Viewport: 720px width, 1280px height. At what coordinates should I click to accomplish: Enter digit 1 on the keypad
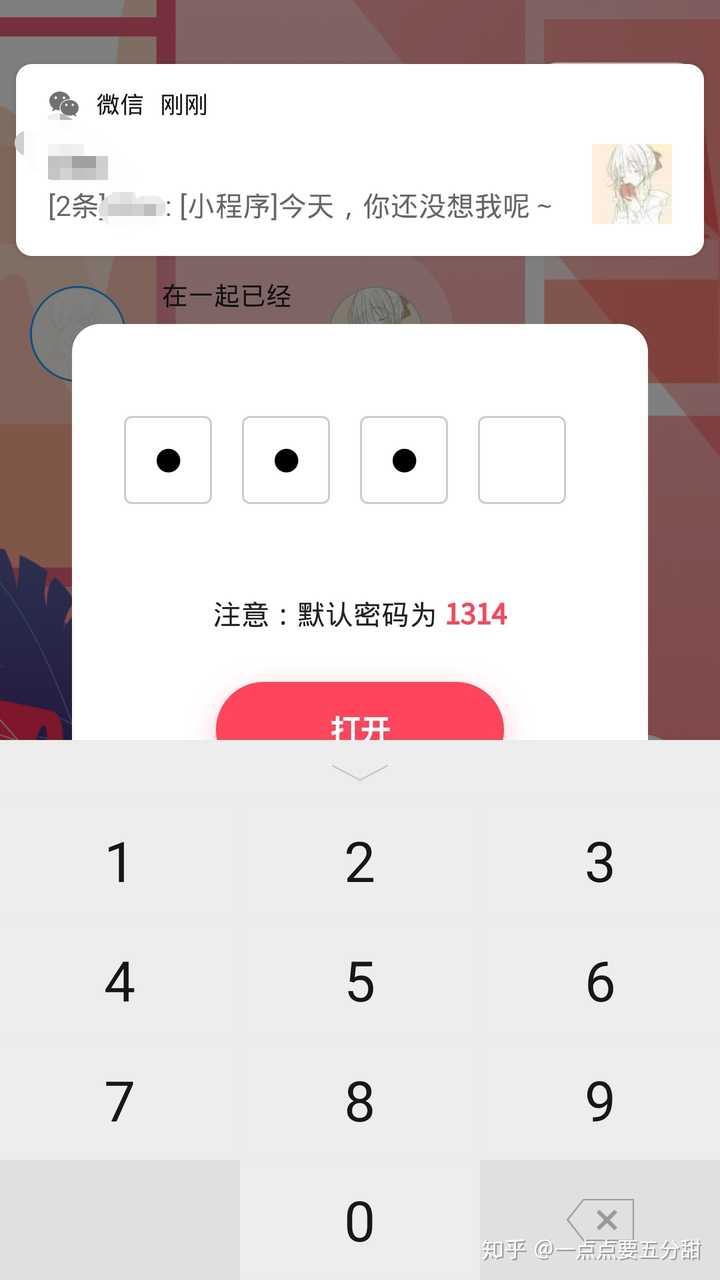[x=120, y=862]
